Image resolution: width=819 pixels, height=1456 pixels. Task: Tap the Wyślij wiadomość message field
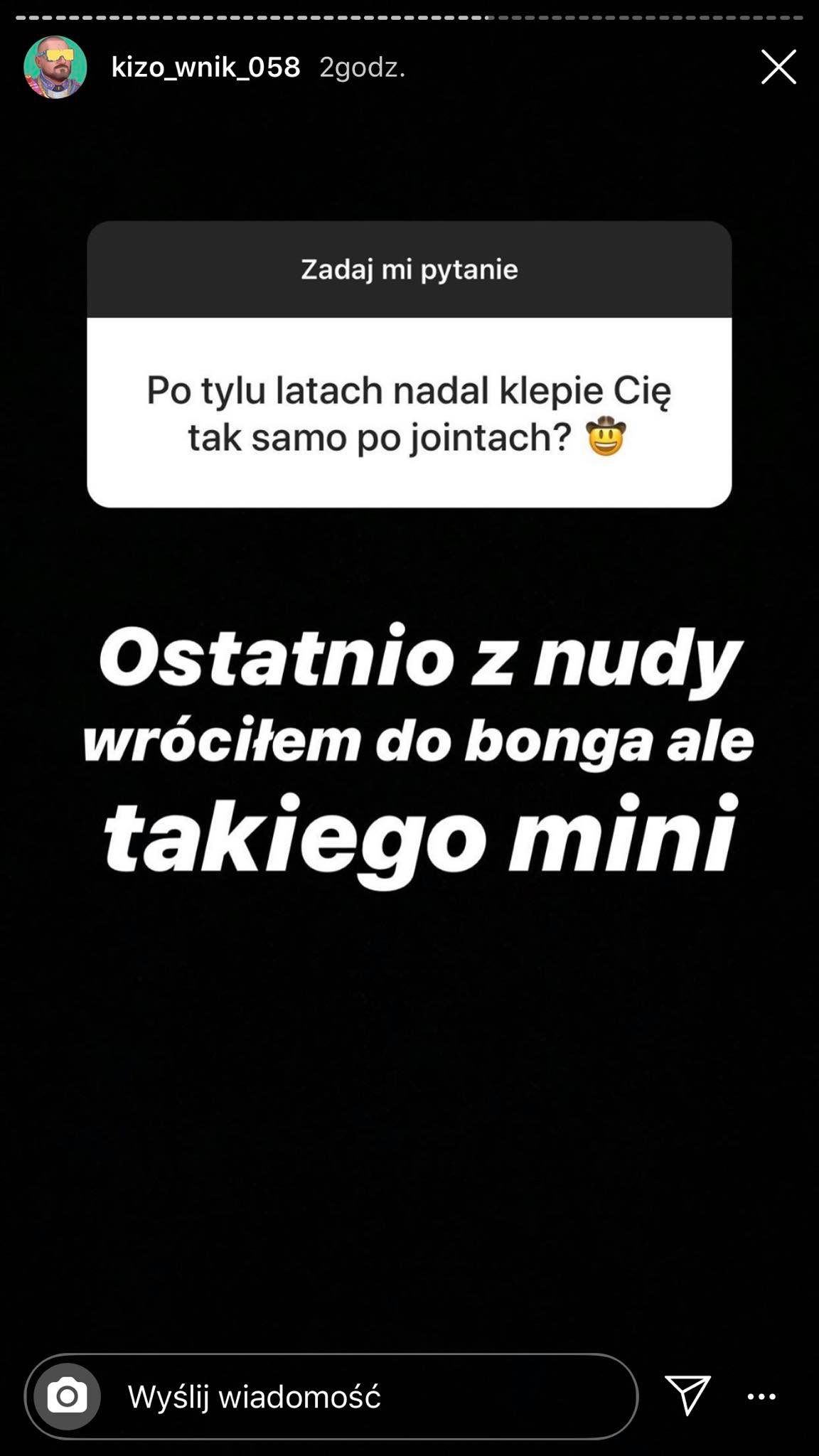[x=331, y=1396]
